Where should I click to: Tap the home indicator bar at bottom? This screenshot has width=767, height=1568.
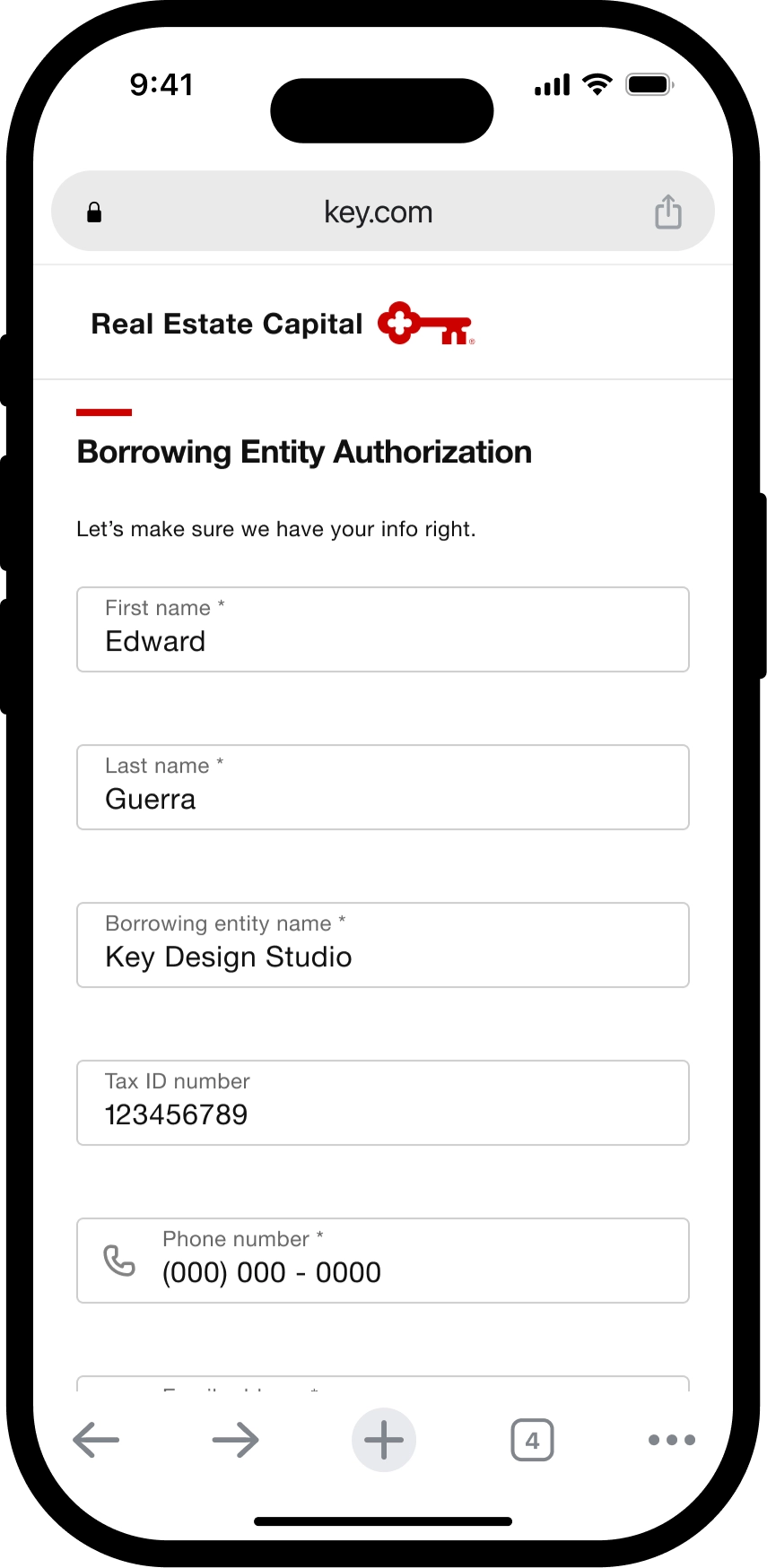point(383,1520)
